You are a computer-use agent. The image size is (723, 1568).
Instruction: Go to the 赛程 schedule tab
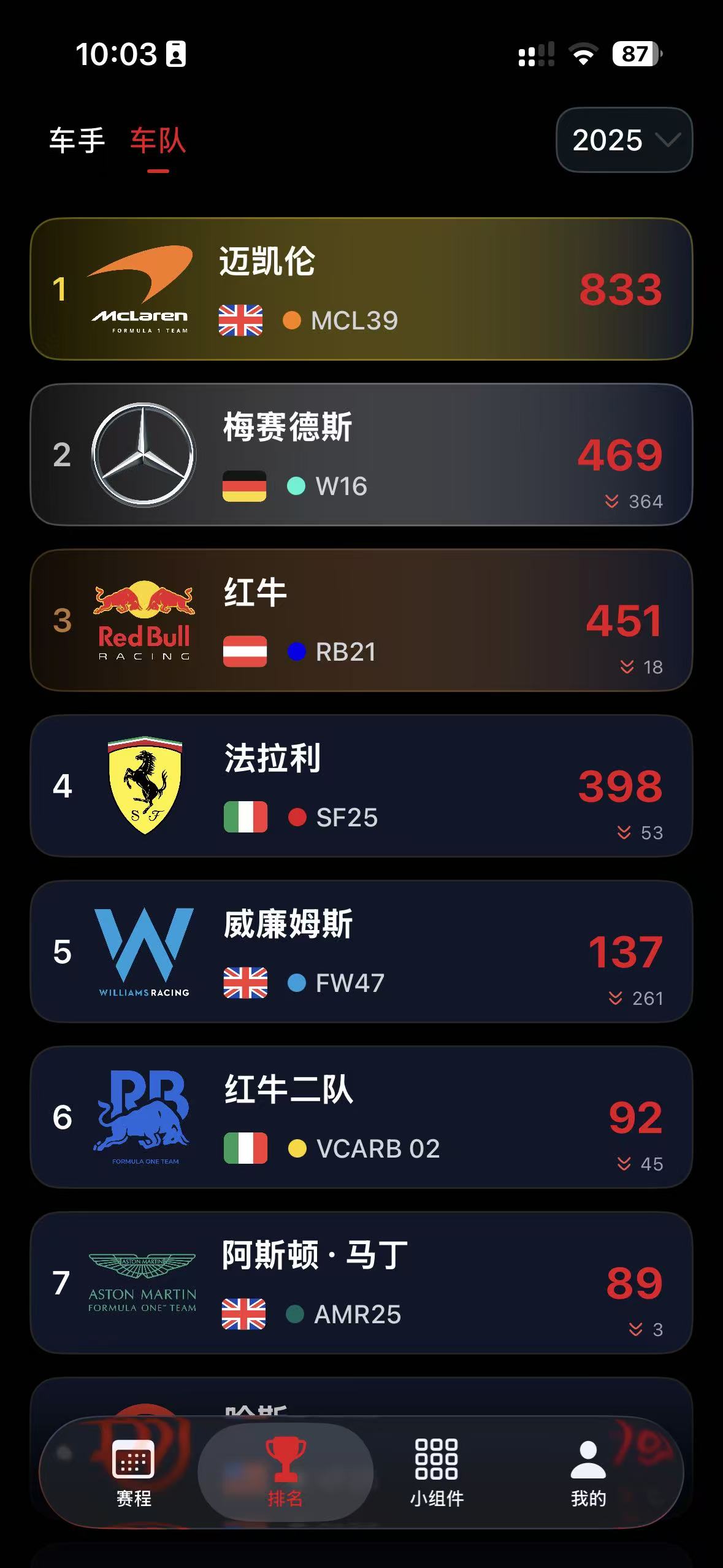coord(134,1472)
